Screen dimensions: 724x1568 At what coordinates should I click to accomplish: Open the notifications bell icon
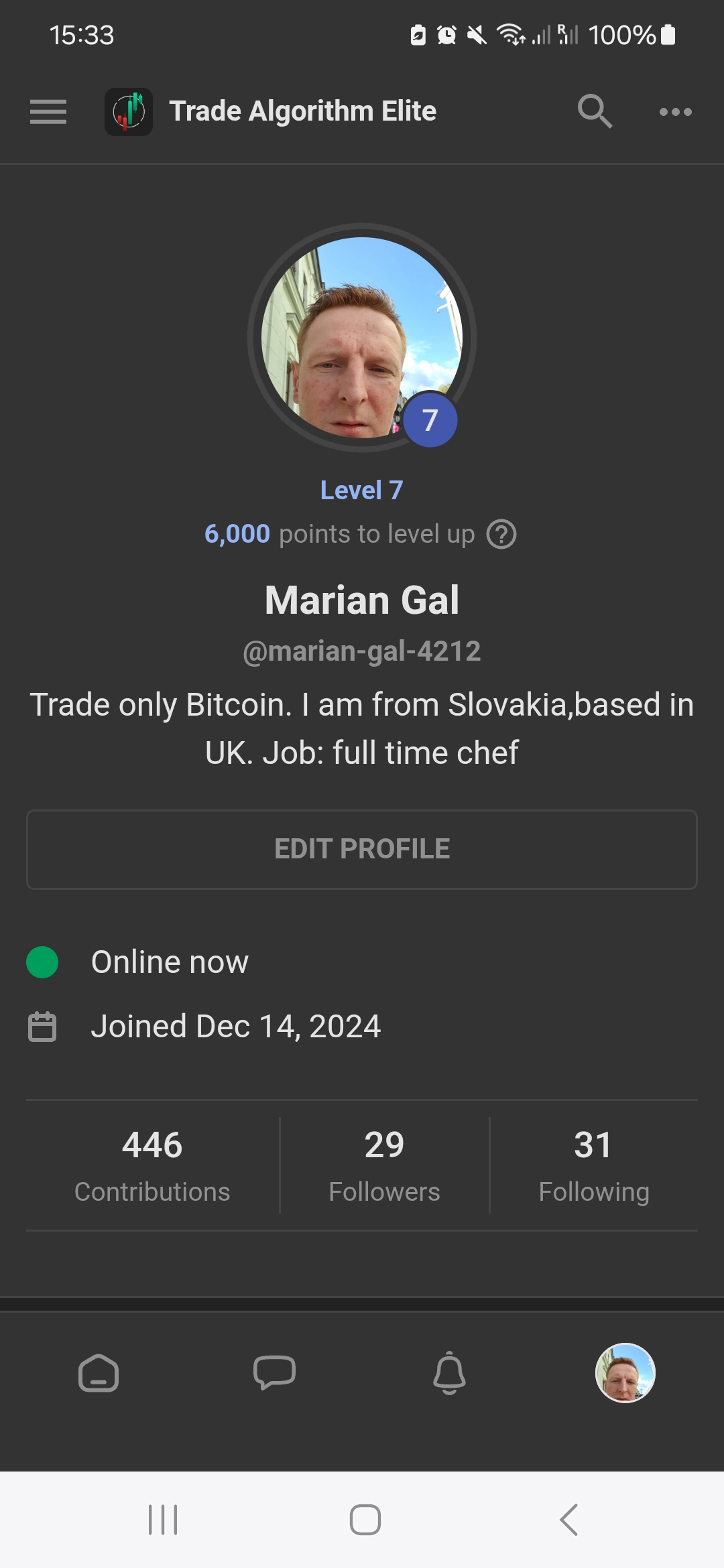(450, 1374)
